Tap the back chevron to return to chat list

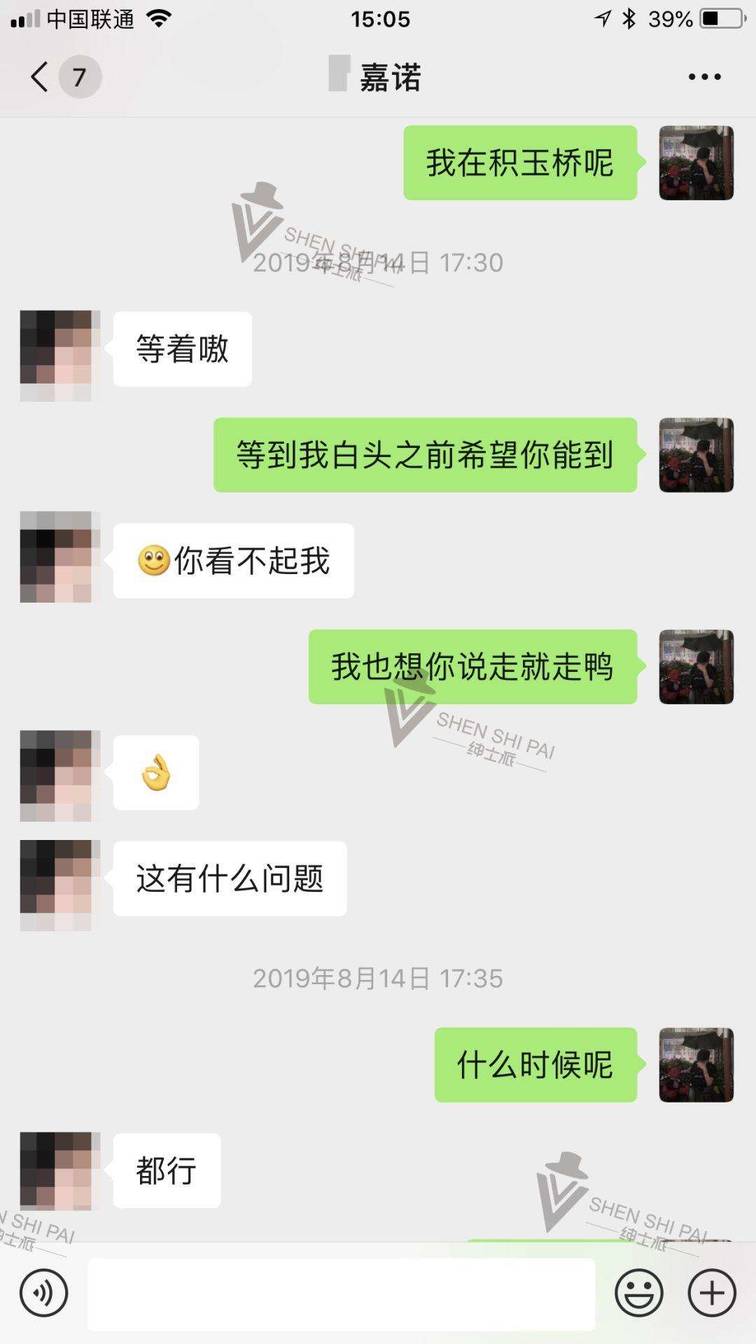tap(38, 76)
